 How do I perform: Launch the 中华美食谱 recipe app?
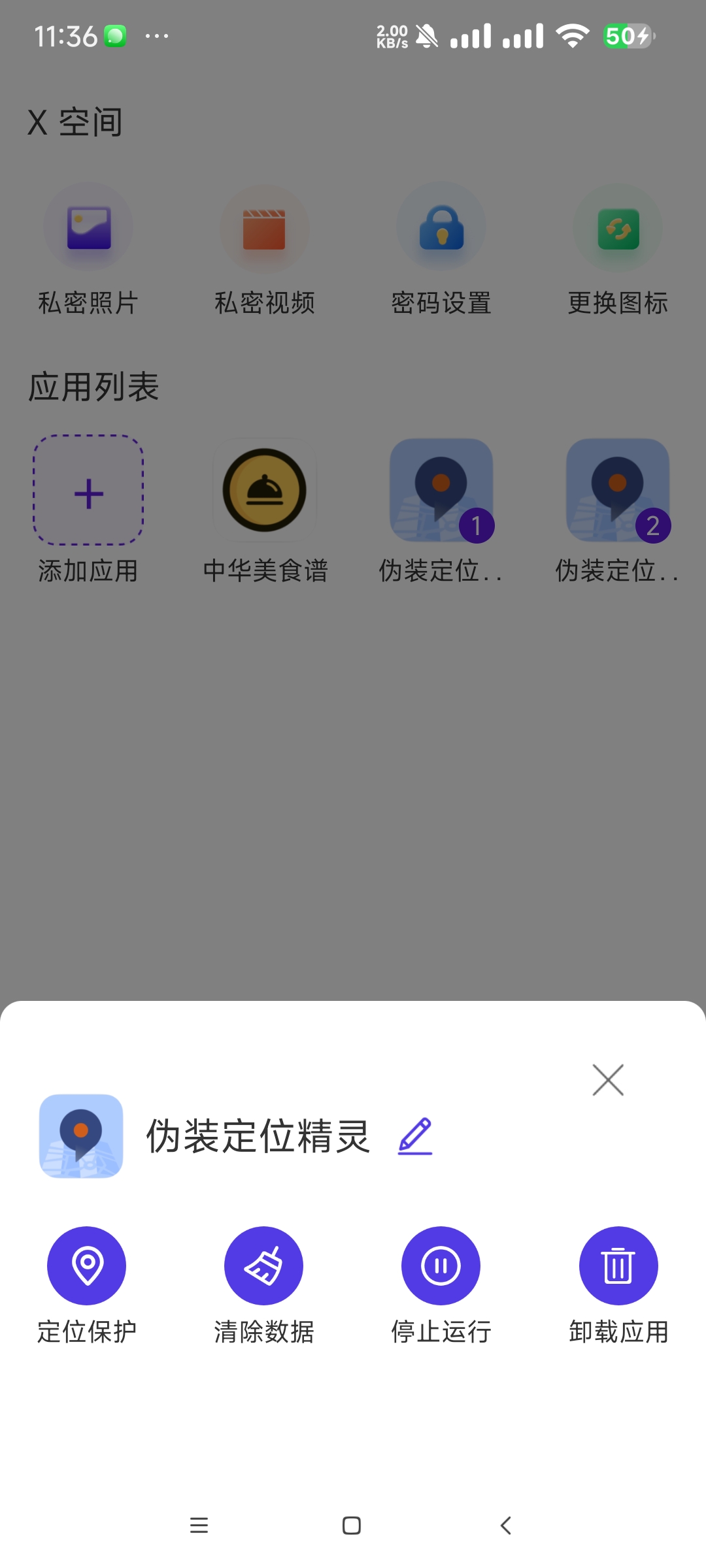265,490
